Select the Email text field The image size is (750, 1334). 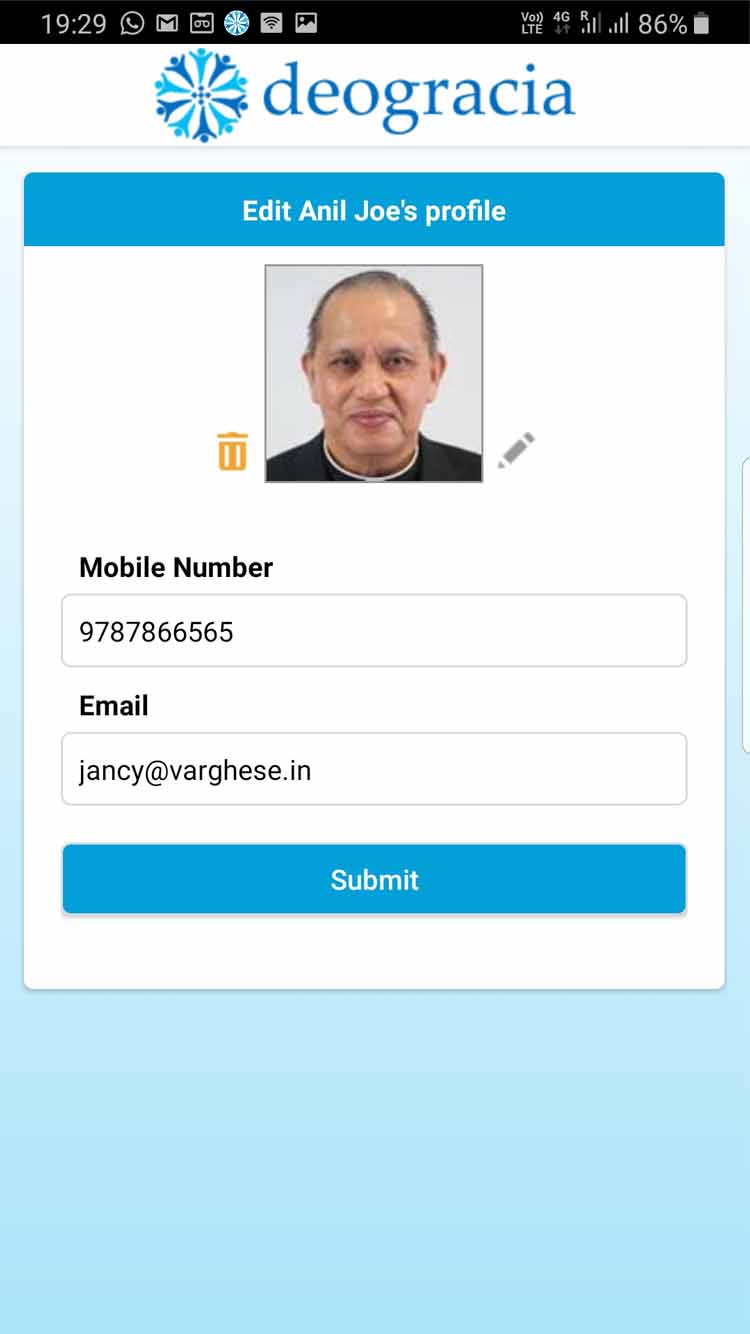click(374, 769)
